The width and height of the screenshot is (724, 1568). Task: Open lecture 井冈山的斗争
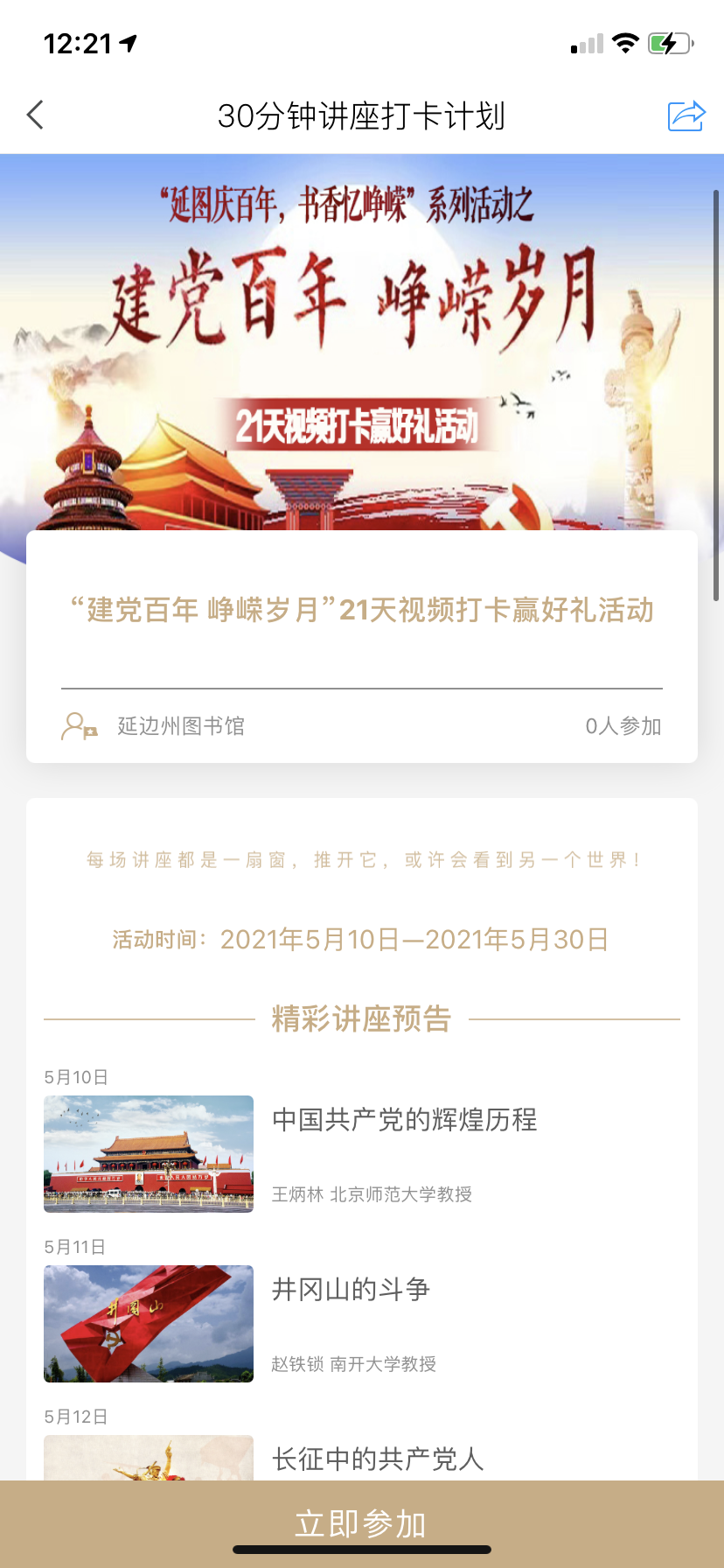[351, 1290]
